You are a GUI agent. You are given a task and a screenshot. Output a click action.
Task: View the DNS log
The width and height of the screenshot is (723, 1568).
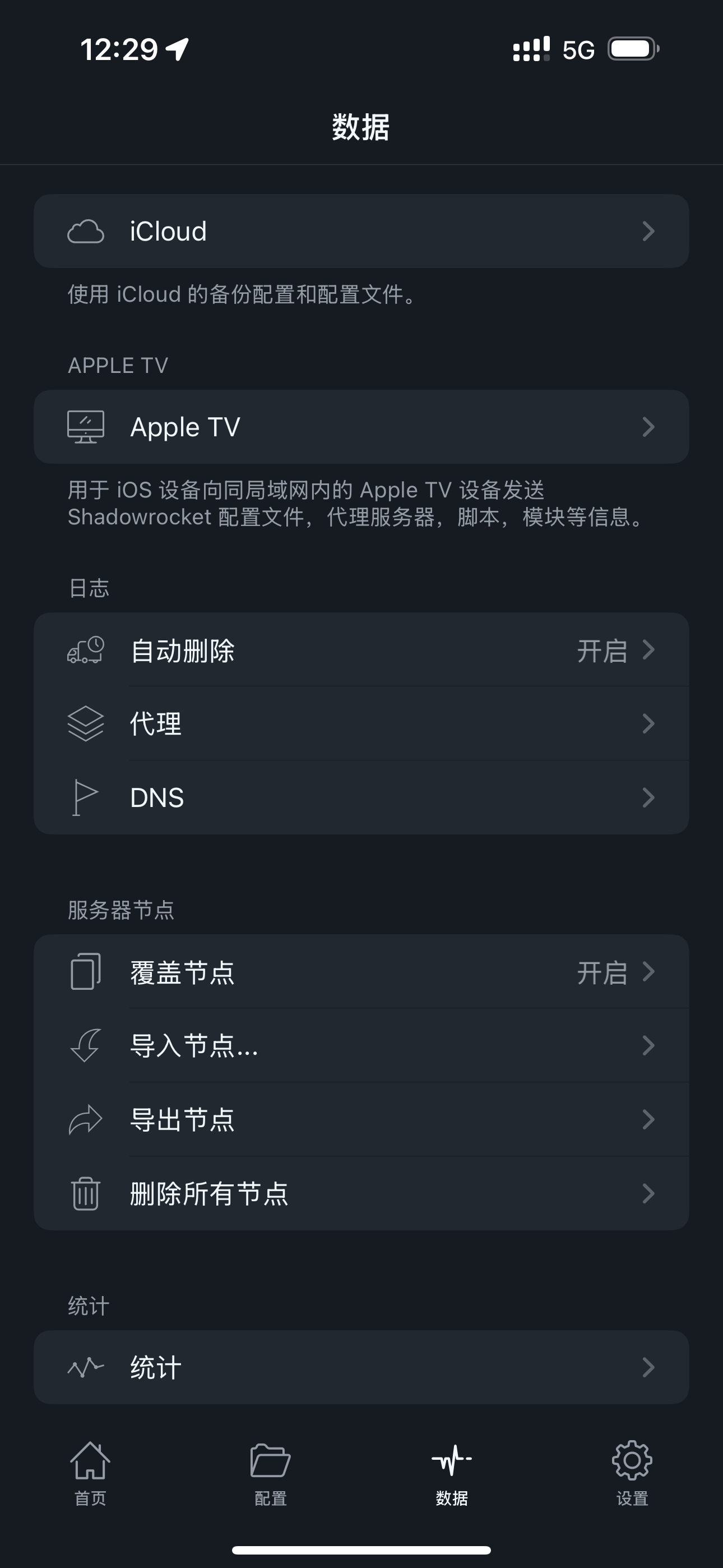pos(361,797)
